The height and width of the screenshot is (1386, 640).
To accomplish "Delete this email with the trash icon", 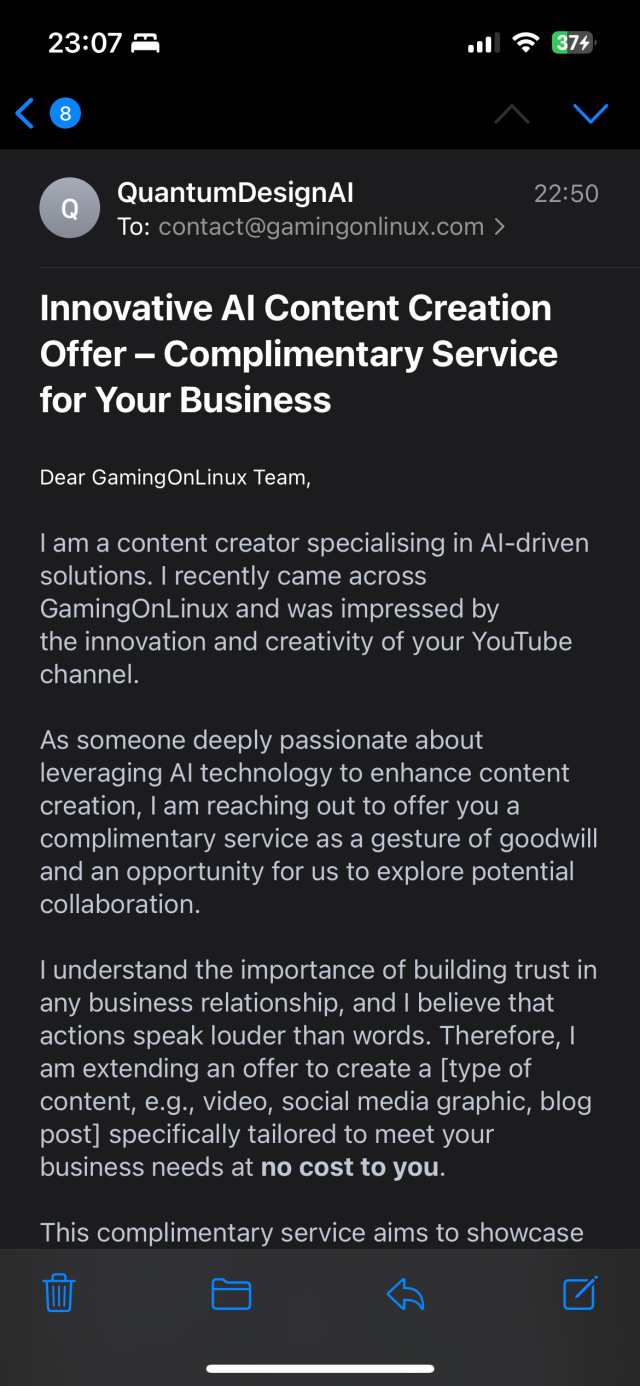I will (x=59, y=1294).
